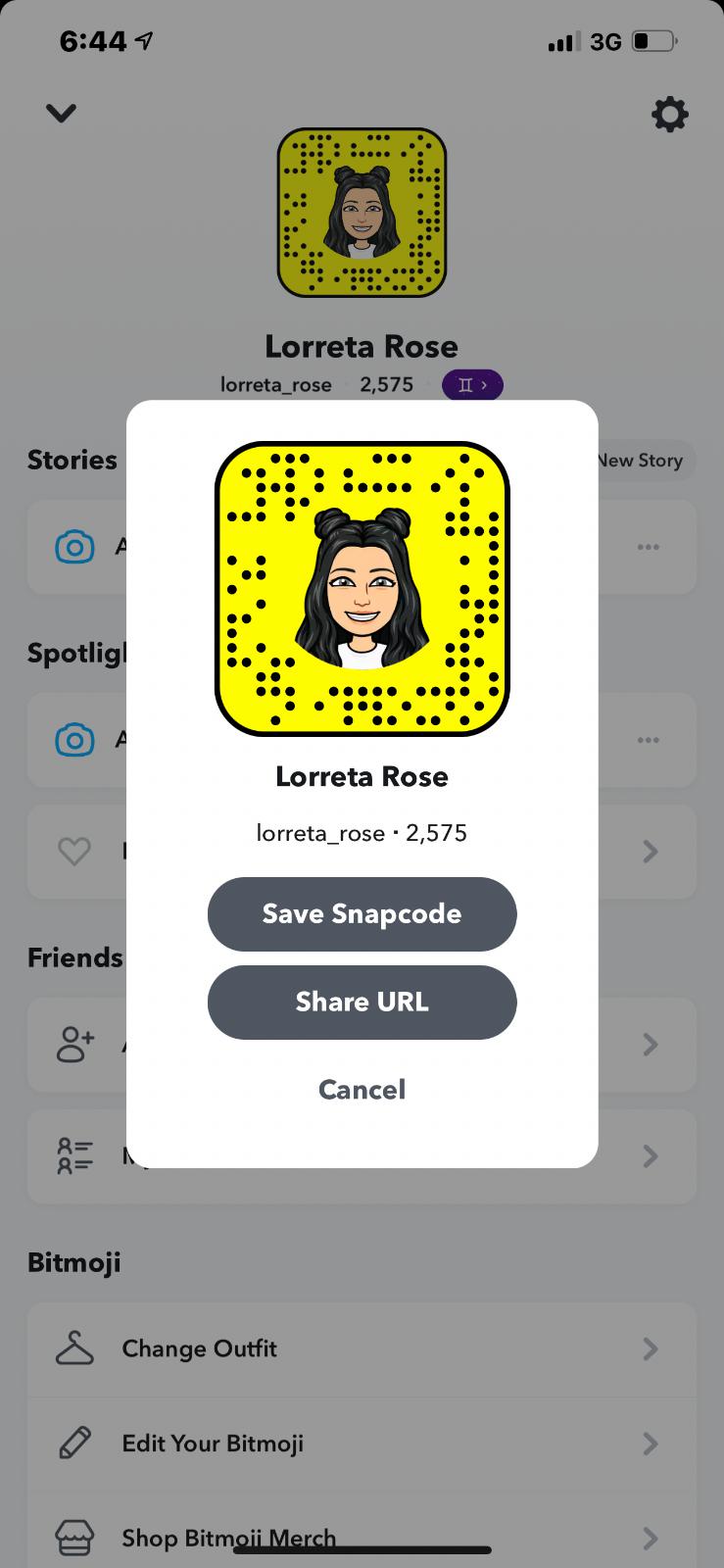Image resolution: width=724 pixels, height=1568 pixels.
Task: Tap the Share URL button
Action: point(362,1002)
